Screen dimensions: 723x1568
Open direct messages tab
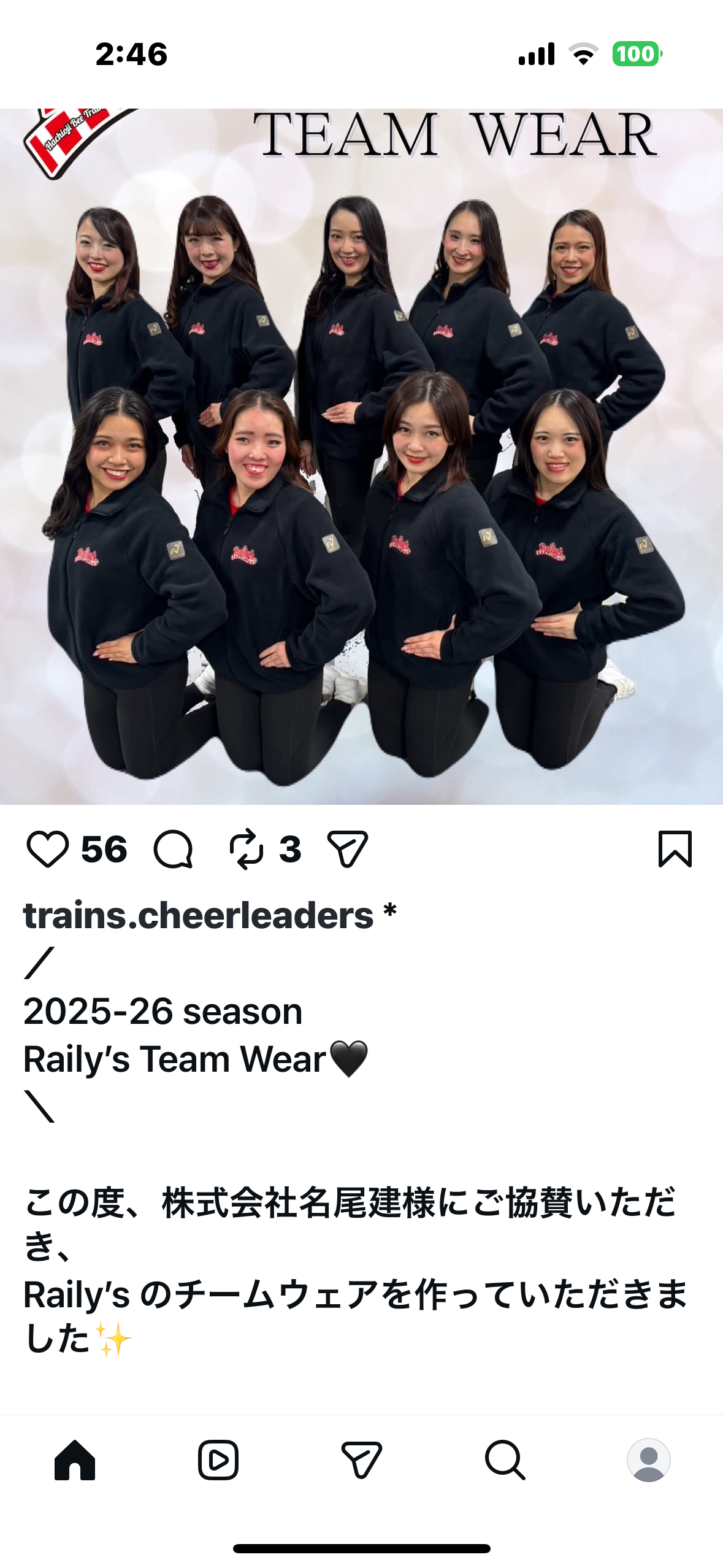(361, 1460)
